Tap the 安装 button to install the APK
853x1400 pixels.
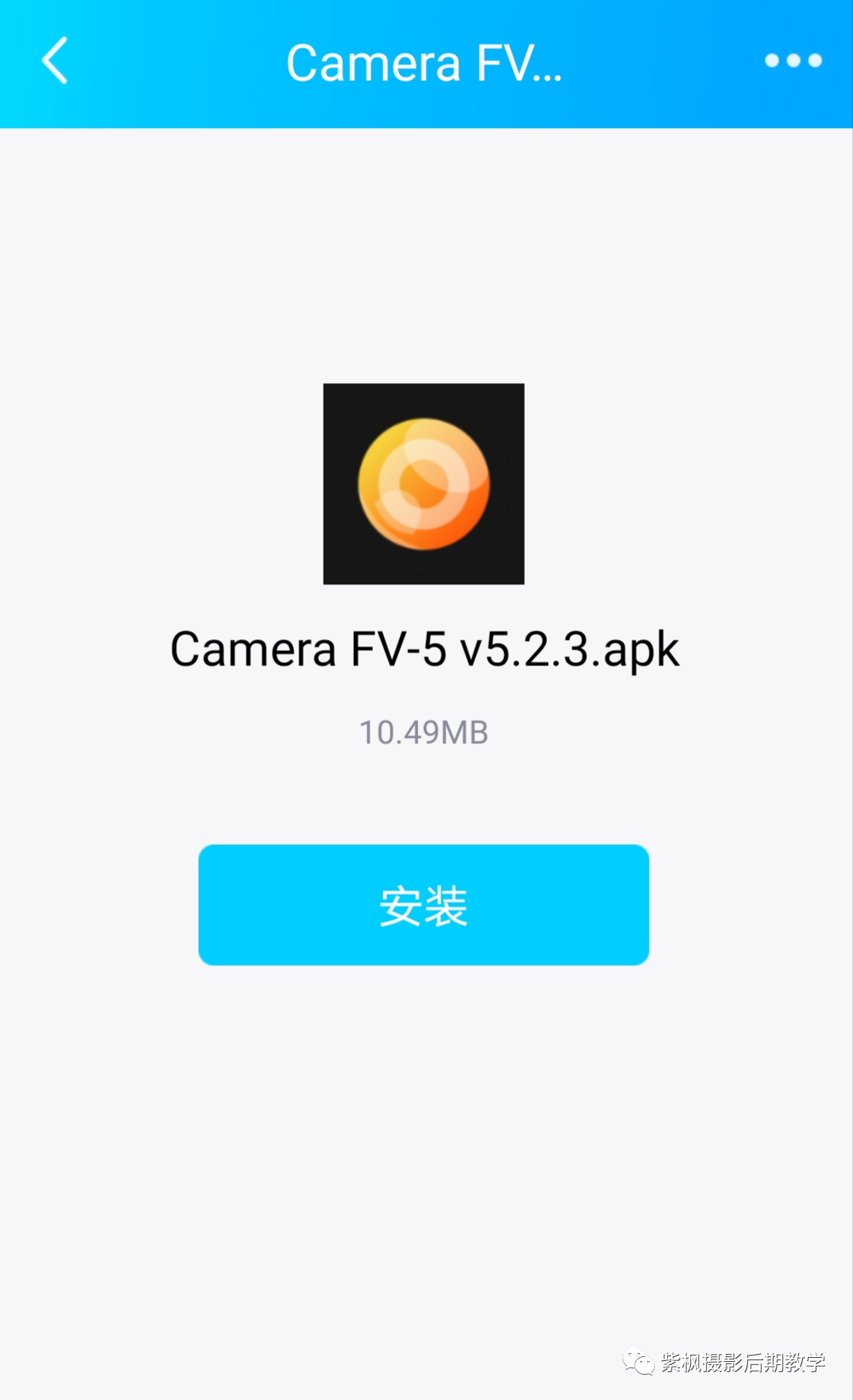click(x=424, y=905)
